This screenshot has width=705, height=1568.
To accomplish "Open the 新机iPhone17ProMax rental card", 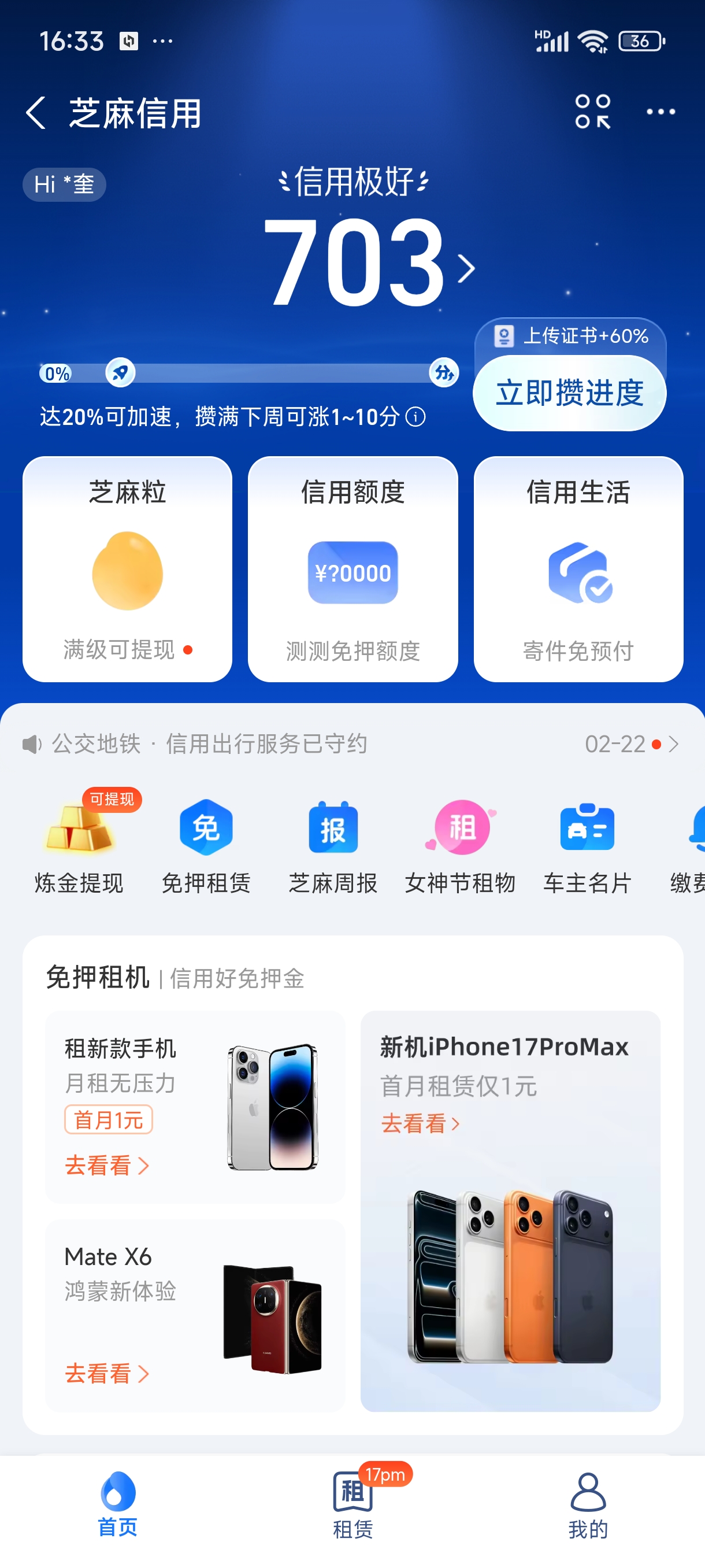I will tap(510, 1210).
